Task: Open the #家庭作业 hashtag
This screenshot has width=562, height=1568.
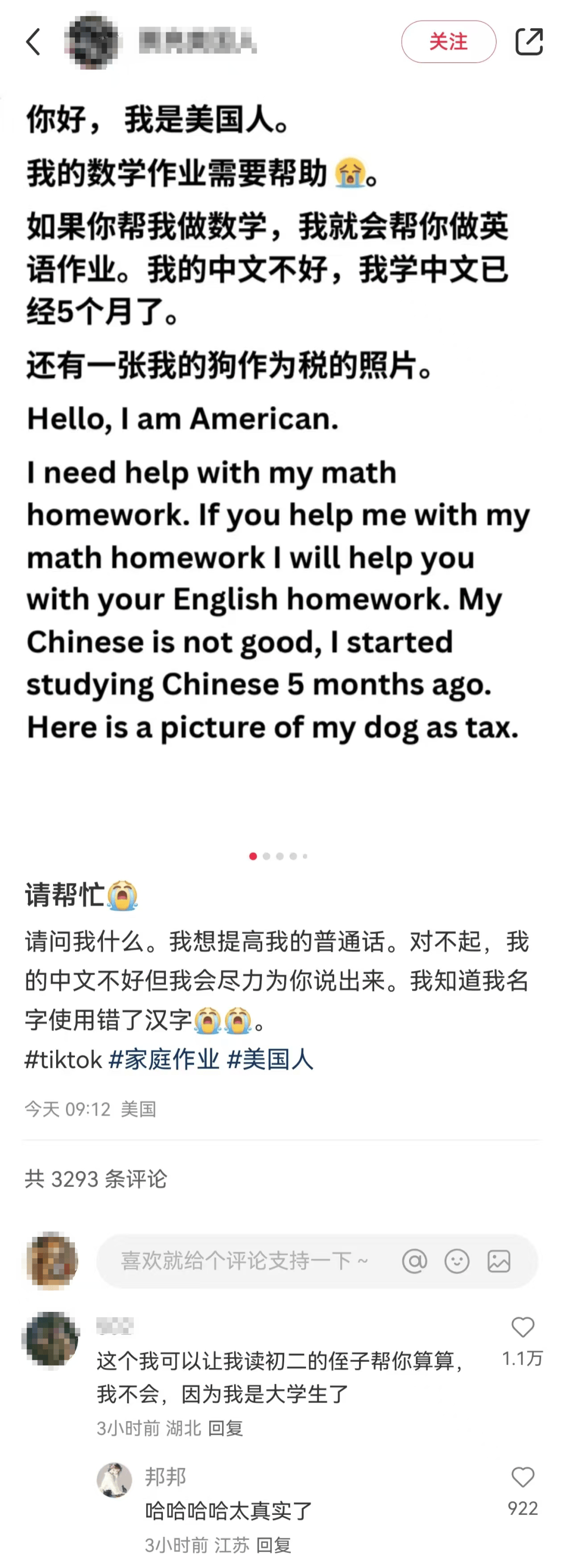Action: (163, 1059)
